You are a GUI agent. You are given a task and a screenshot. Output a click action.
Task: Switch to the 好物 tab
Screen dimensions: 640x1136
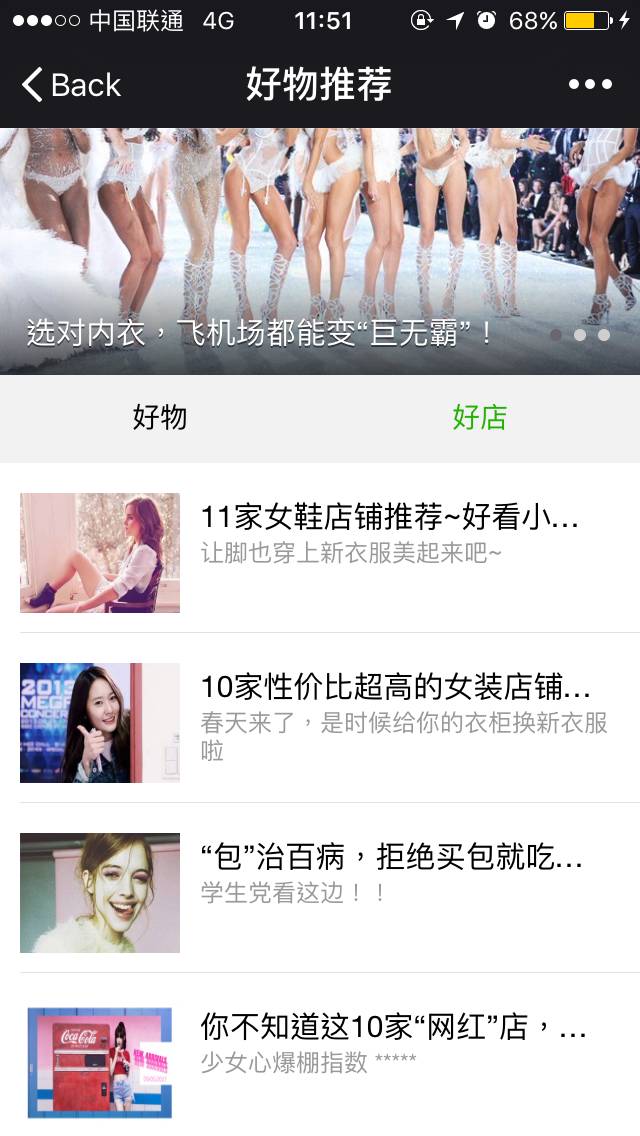pos(160,417)
